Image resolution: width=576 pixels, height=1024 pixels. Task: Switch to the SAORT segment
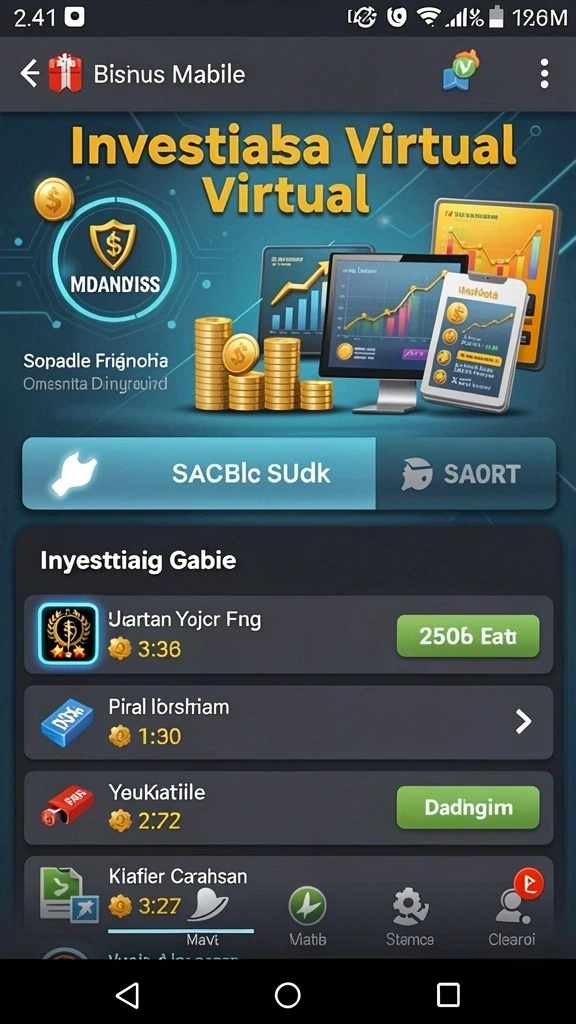tap(466, 473)
